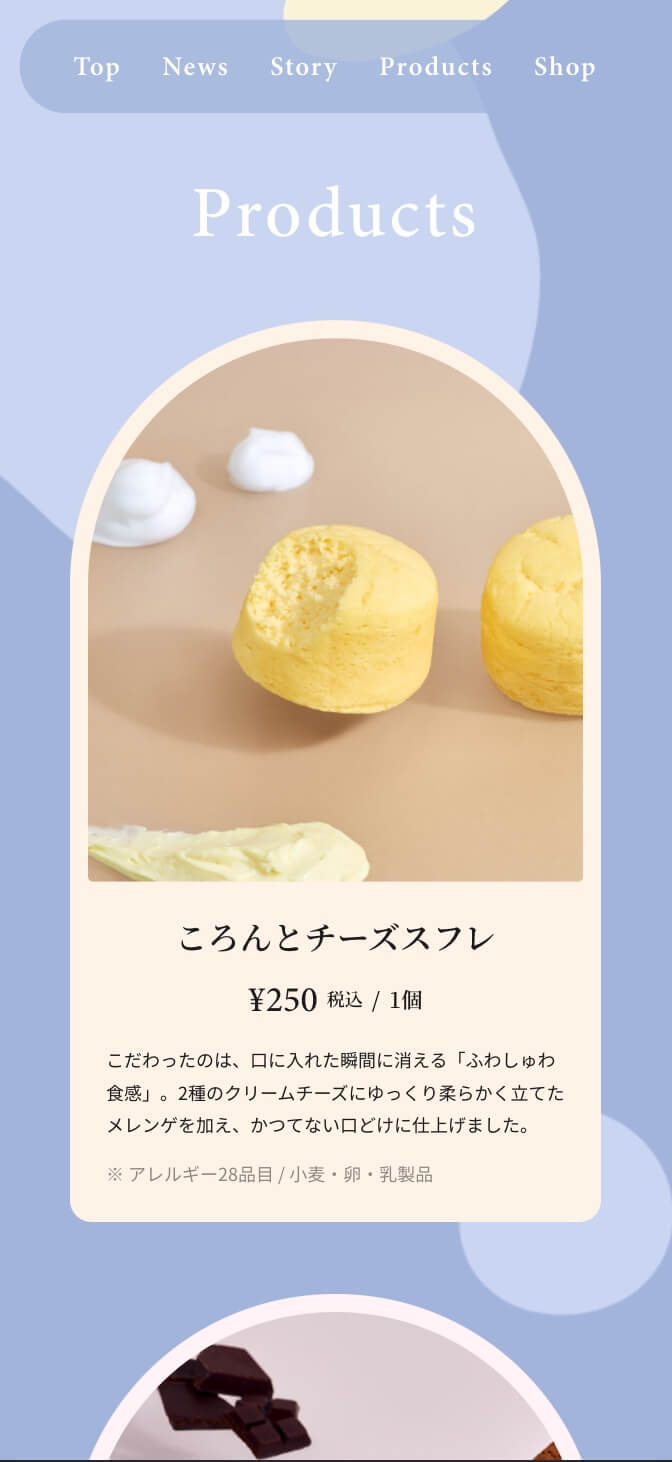Open the News nav link
This screenshot has height=1462, width=672.
tap(195, 67)
